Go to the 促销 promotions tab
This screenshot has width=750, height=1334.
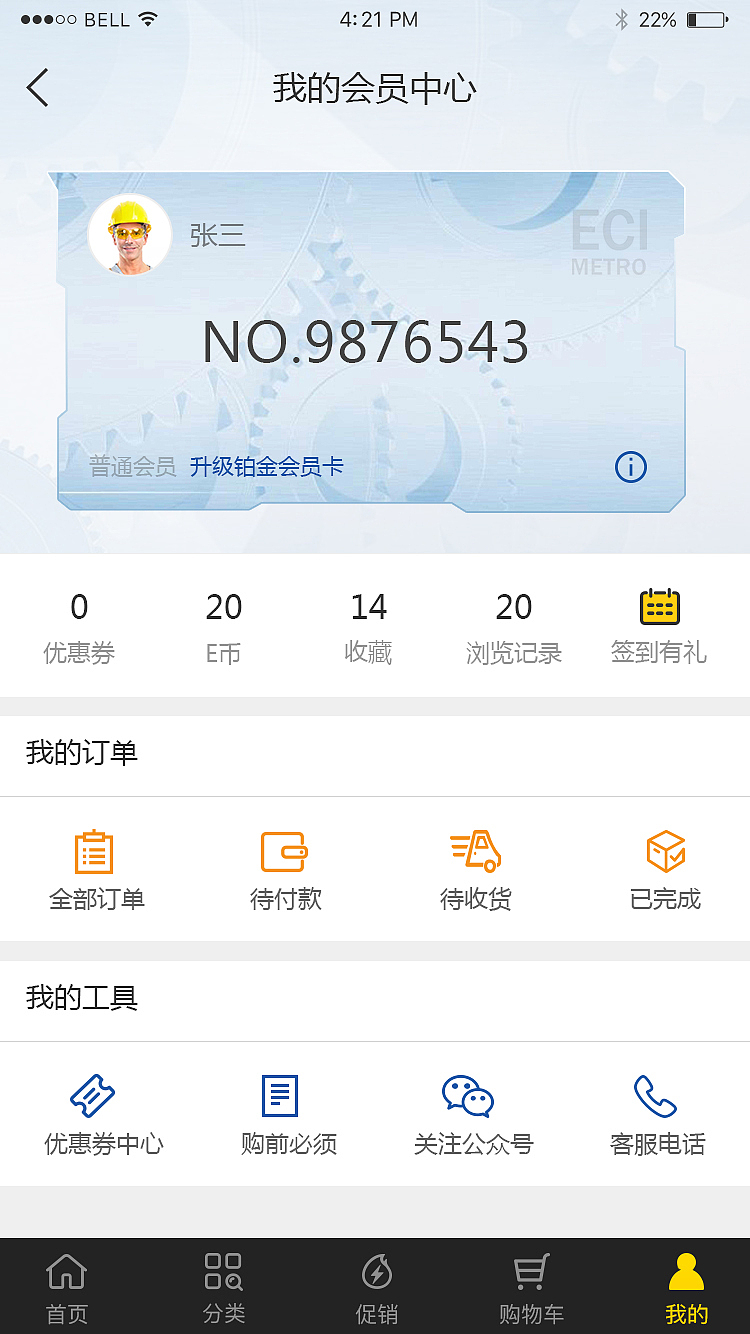pos(375,1285)
